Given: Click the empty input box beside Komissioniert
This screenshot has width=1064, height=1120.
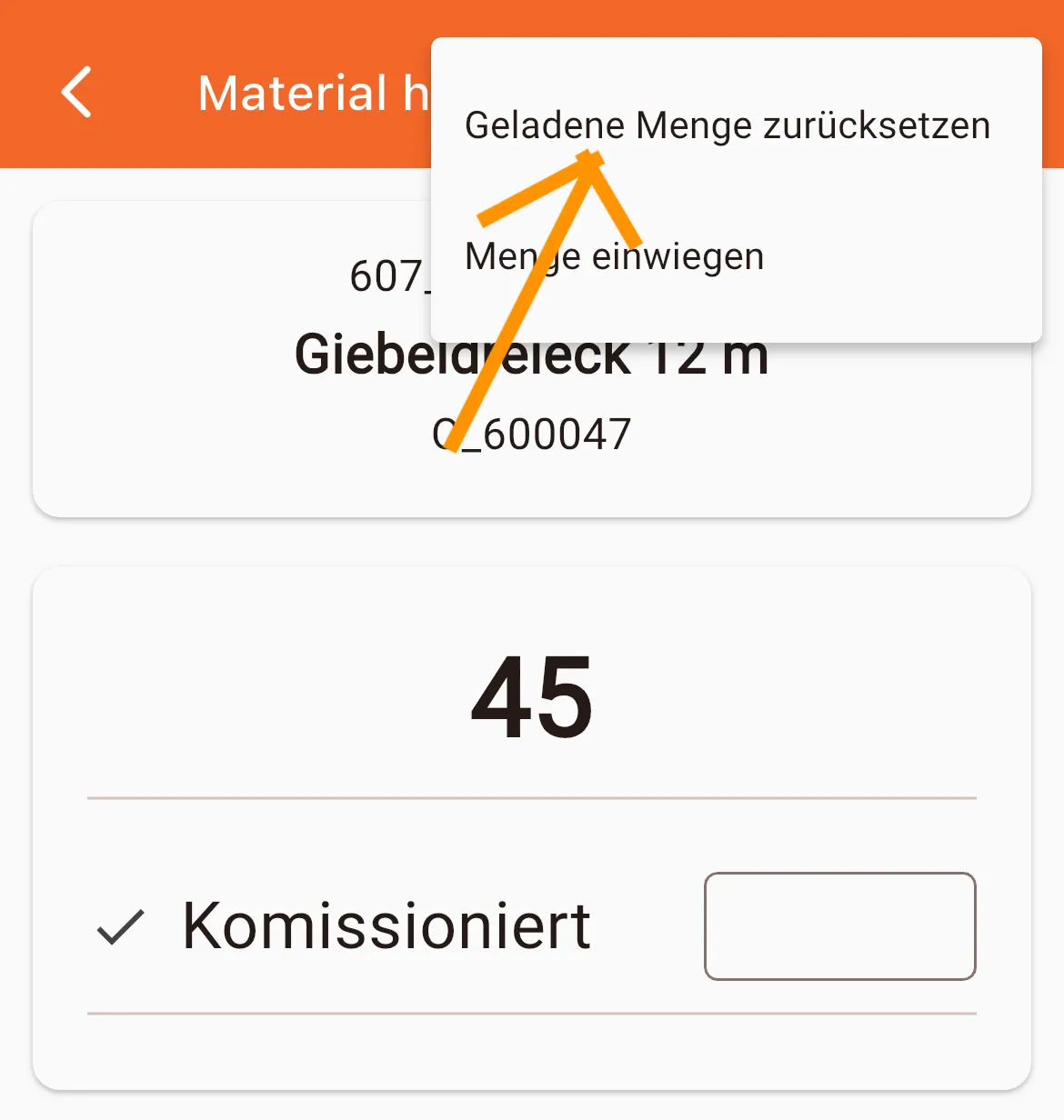Looking at the screenshot, I should pyautogui.click(x=838, y=925).
